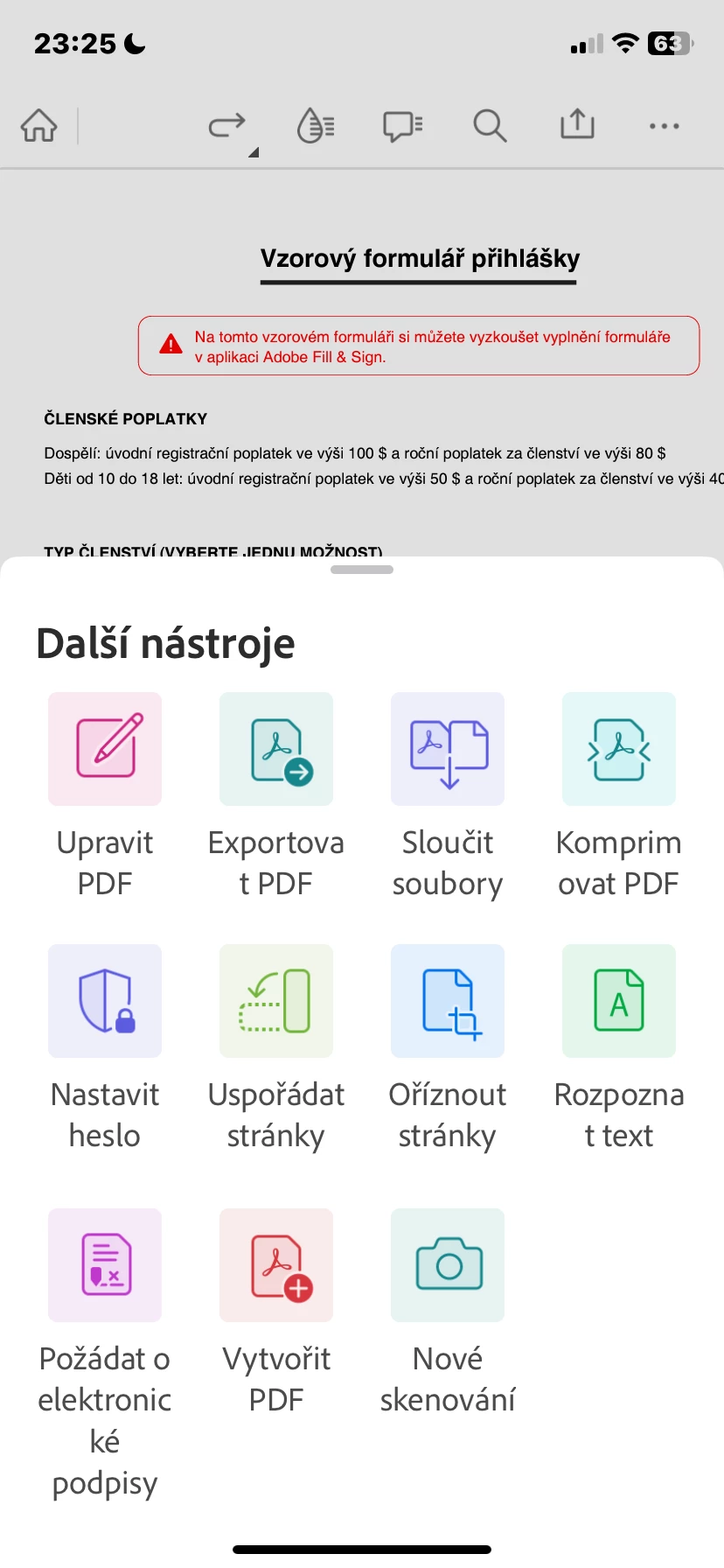Tap Nastavit heslo
The image size is (724, 1568).
[x=105, y=1001]
